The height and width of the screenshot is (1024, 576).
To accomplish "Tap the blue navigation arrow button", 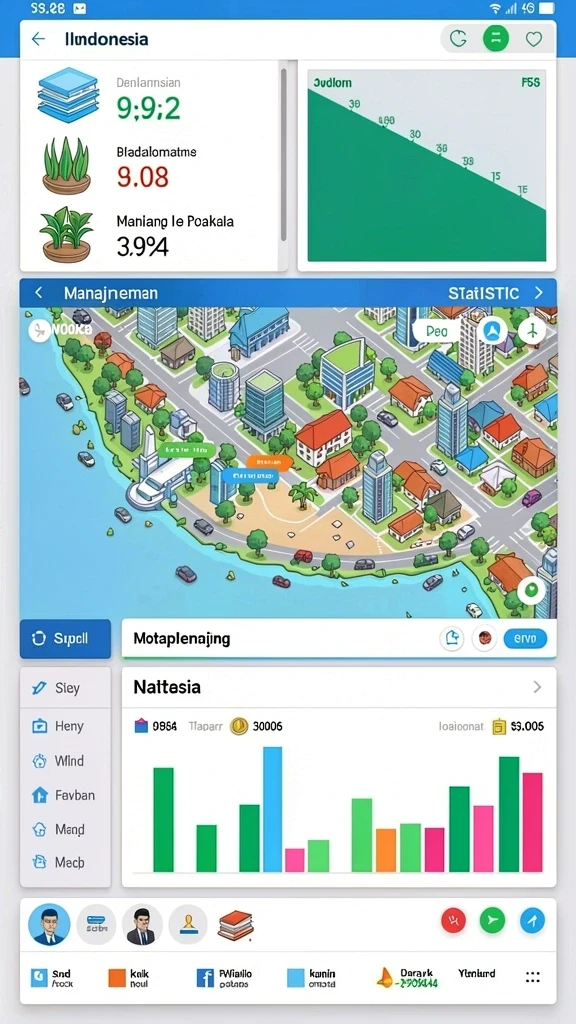I will click(532, 921).
